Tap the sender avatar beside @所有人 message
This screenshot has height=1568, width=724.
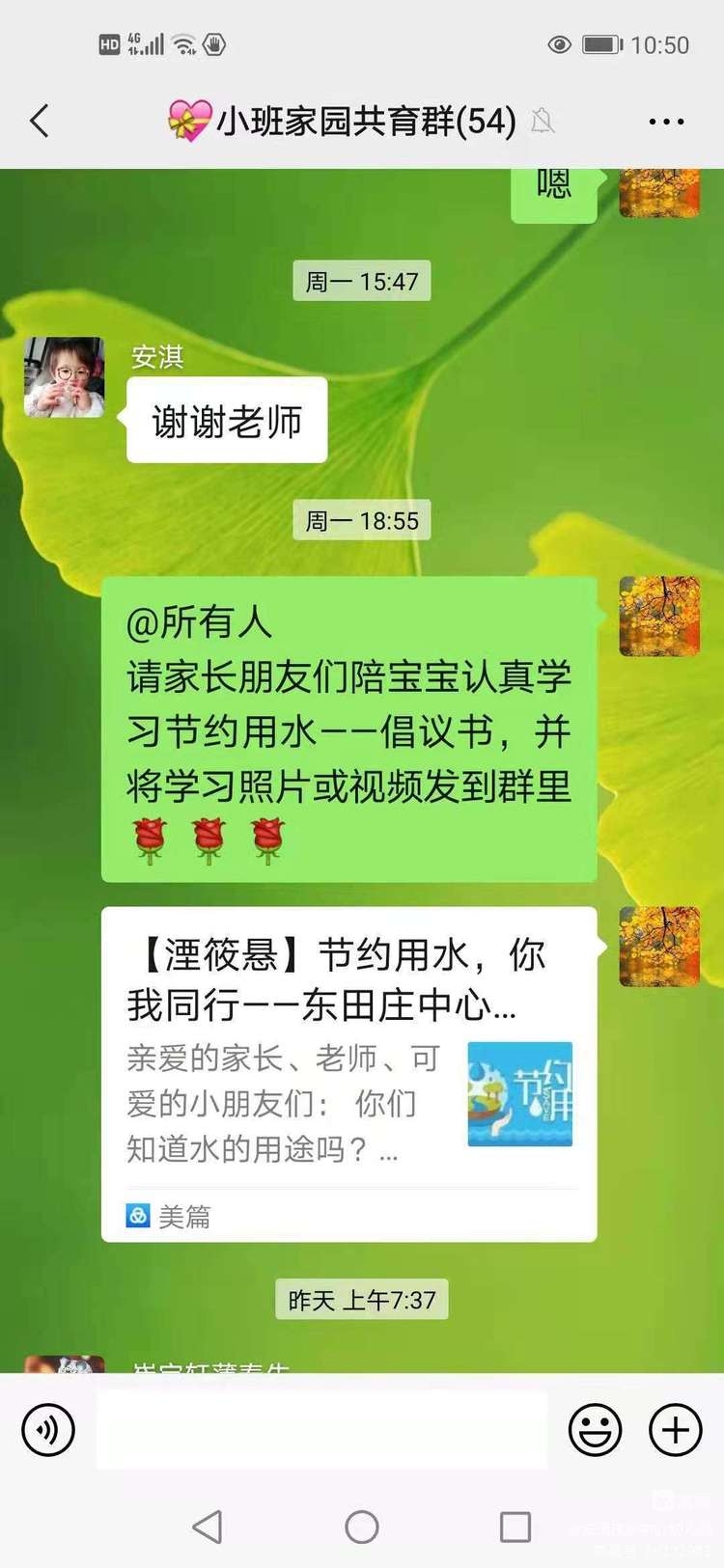659,617
